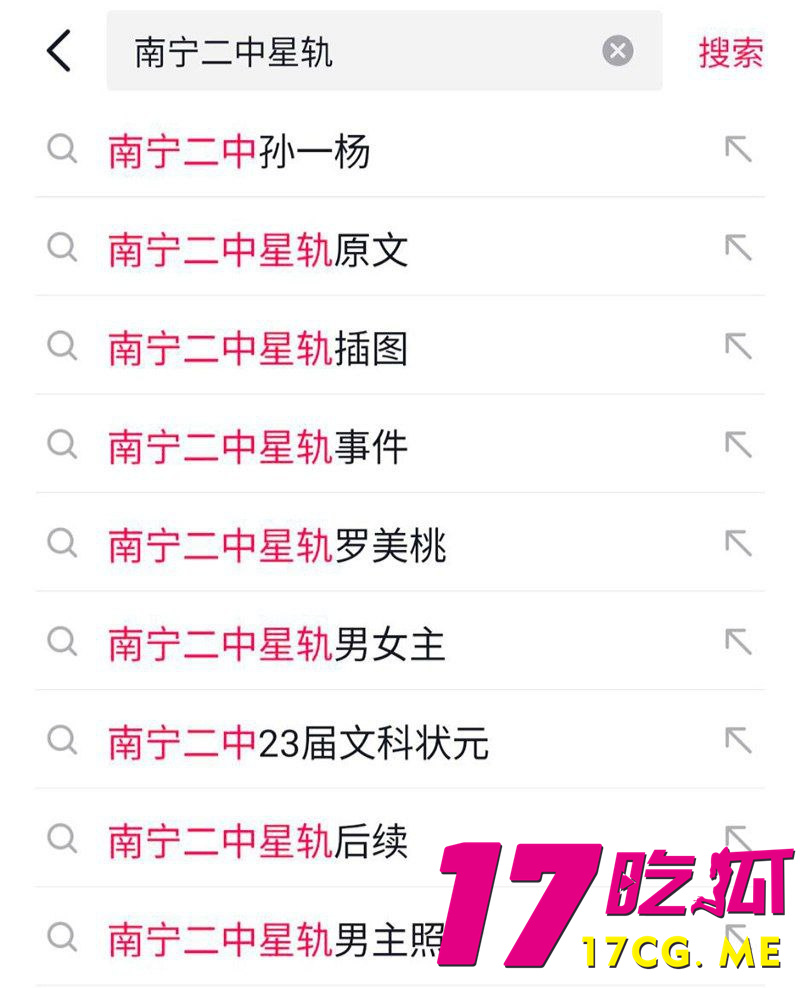The width and height of the screenshot is (800, 988).
Task: Search for 南宁二中星轨事件
Action: [258, 446]
